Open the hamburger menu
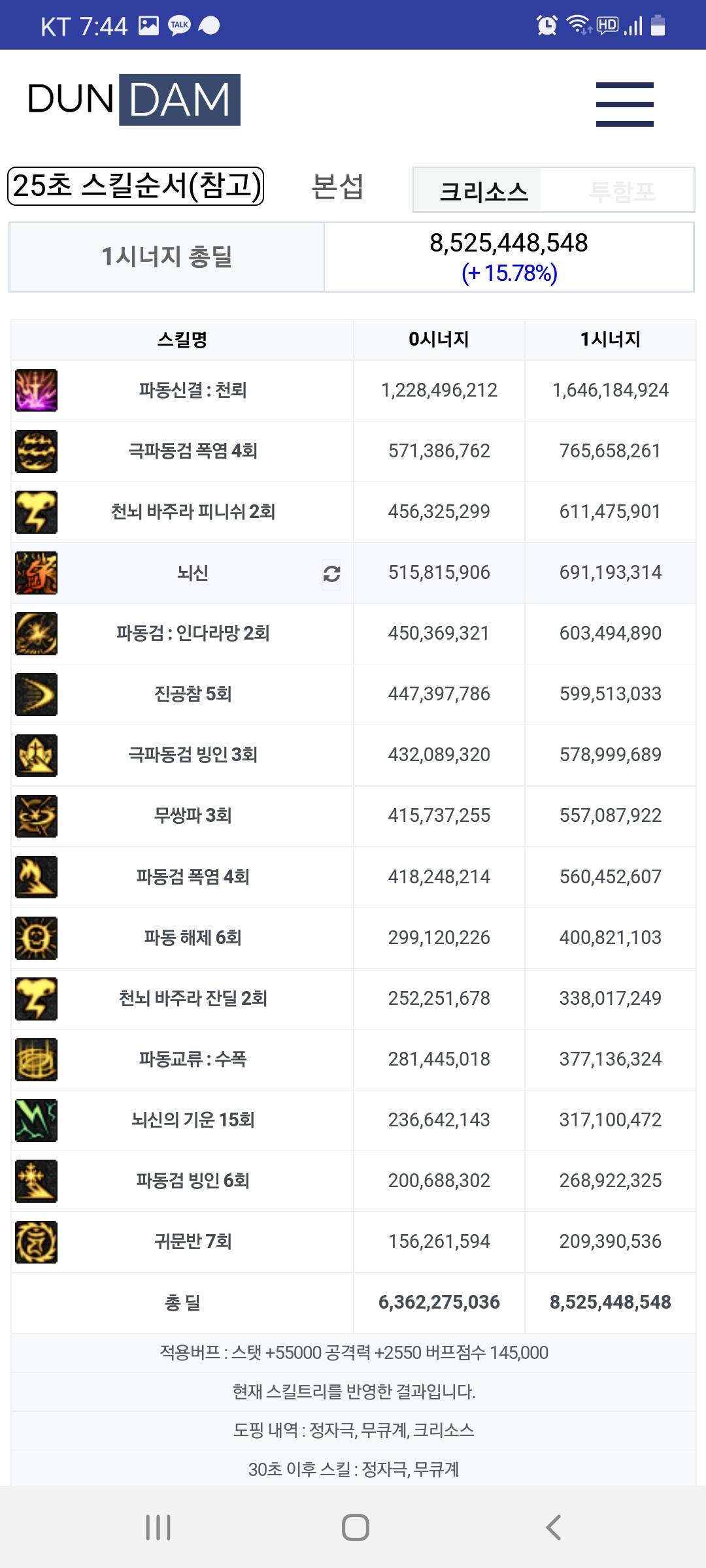Viewport: 706px width, 1568px height. 624,104
